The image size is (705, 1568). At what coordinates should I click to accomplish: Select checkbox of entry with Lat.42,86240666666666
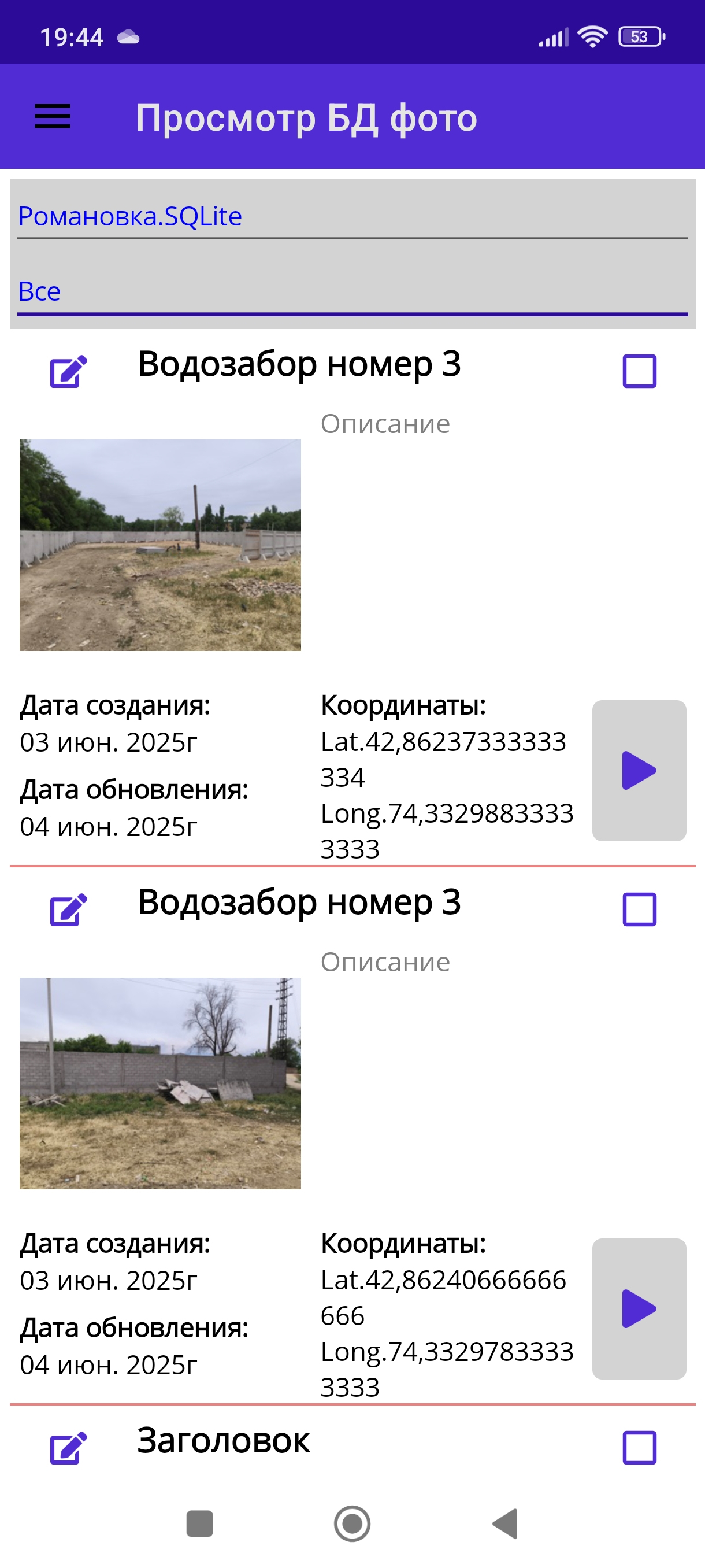[x=639, y=909]
